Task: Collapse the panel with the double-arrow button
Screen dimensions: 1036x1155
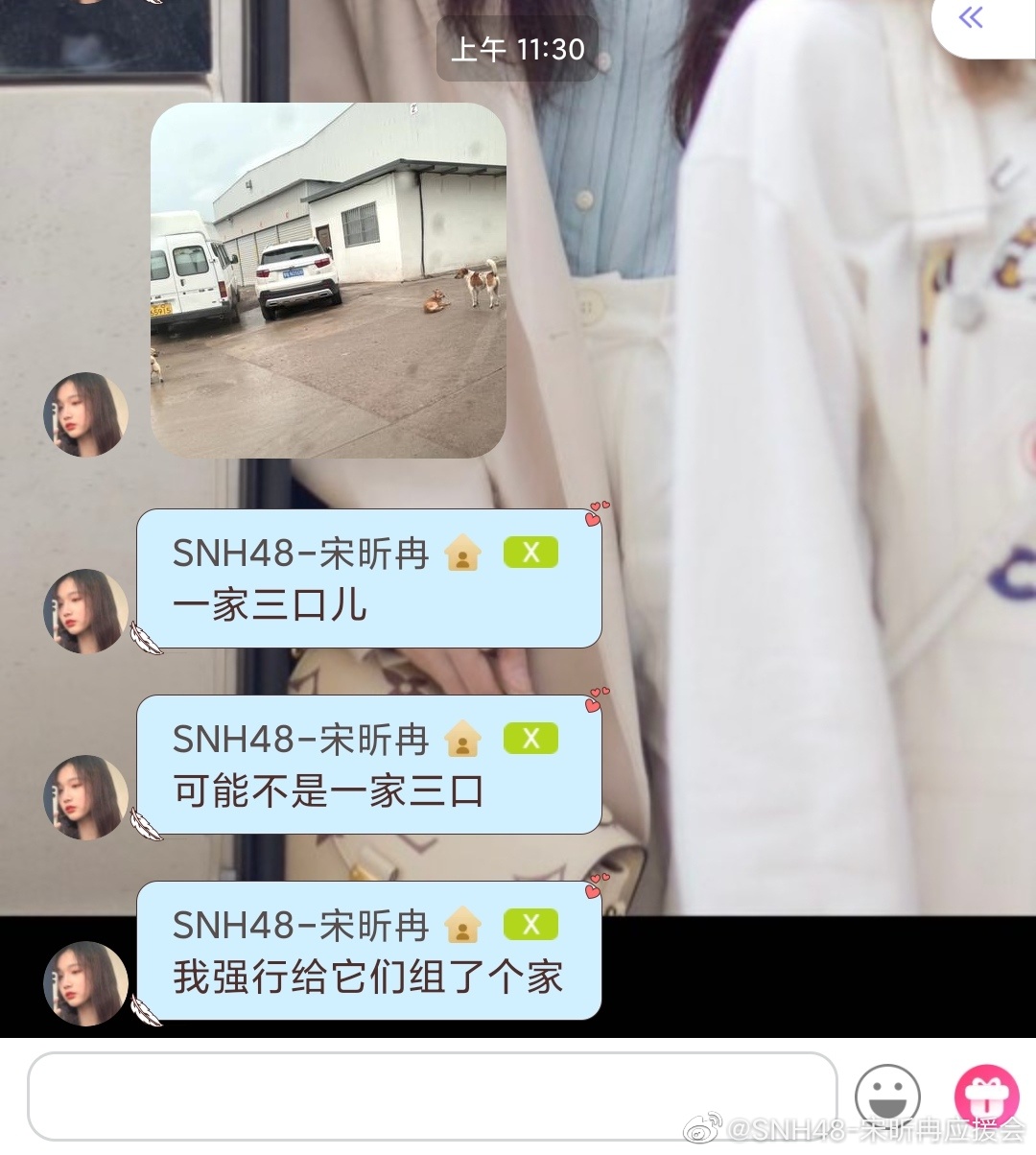Action: pos(971,18)
